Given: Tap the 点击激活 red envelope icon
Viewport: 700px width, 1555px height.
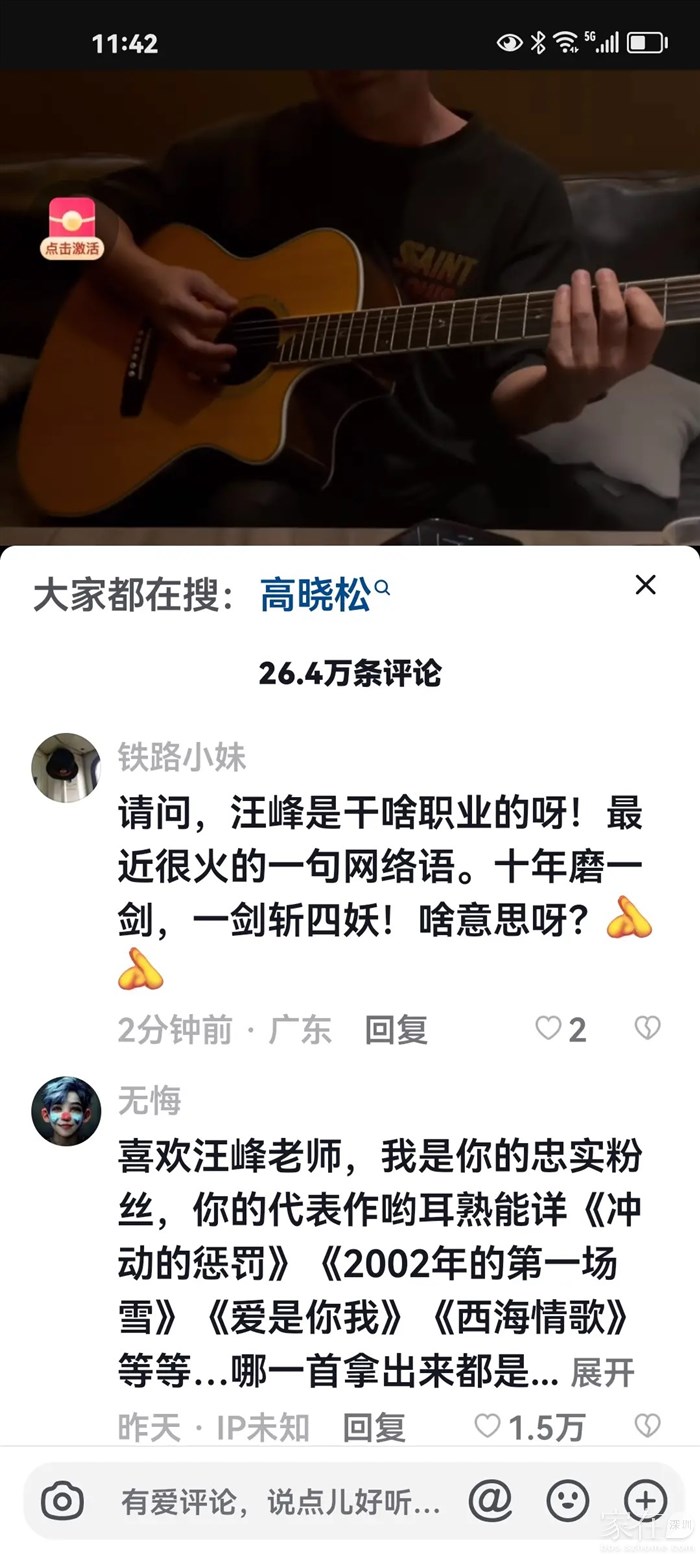Looking at the screenshot, I should [71, 228].
